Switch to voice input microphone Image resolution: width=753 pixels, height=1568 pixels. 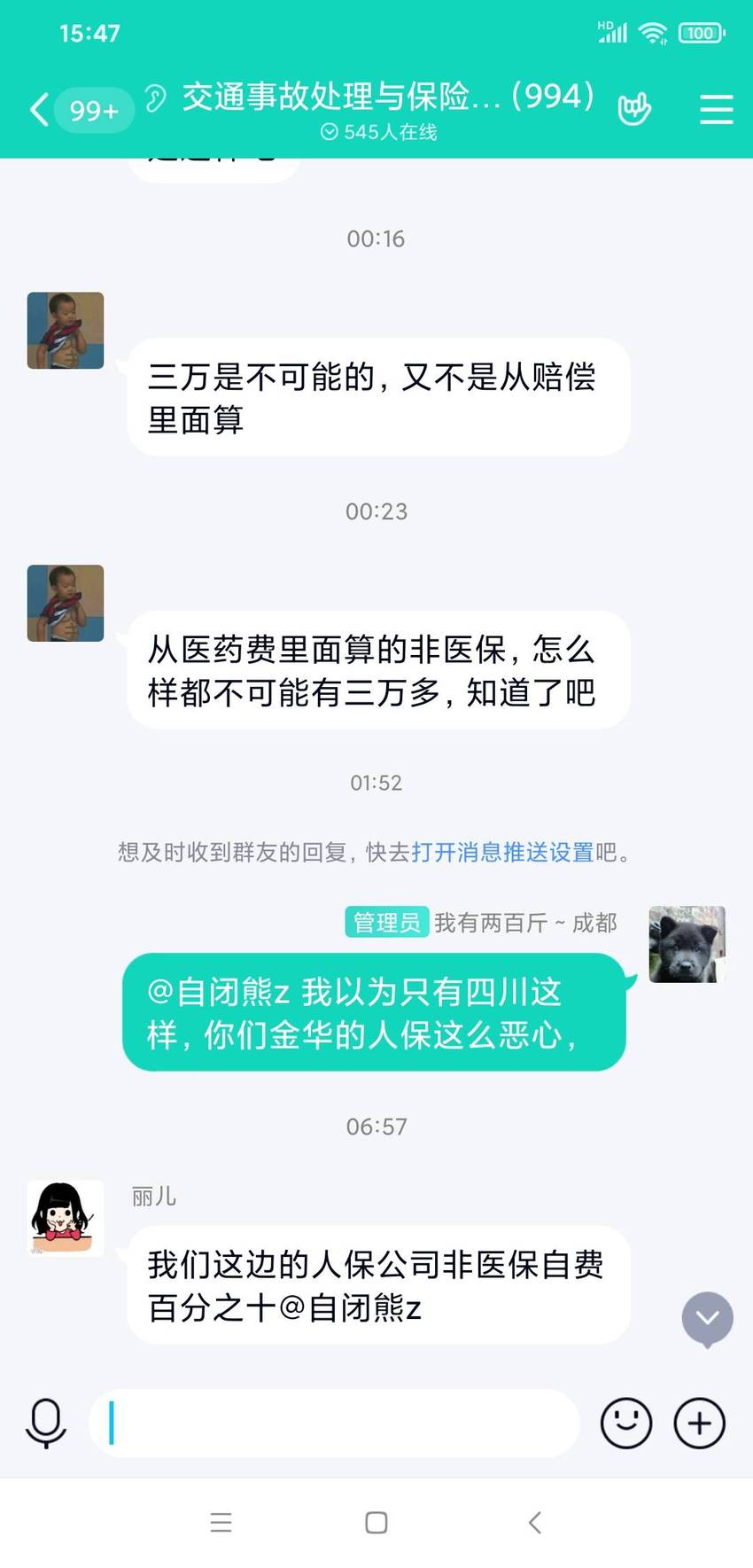click(45, 1424)
